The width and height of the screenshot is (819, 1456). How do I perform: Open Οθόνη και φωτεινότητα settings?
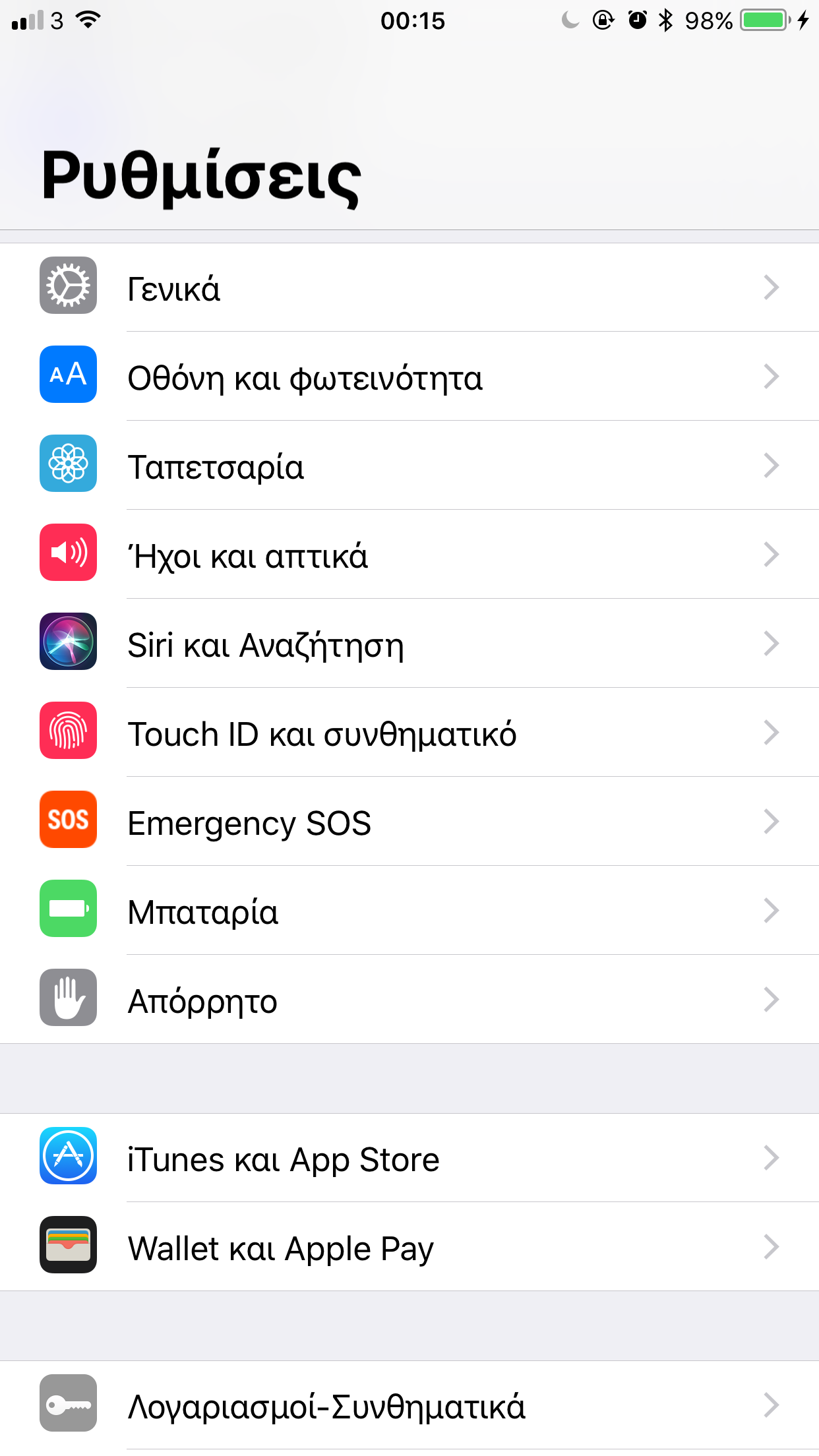point(409,377)
